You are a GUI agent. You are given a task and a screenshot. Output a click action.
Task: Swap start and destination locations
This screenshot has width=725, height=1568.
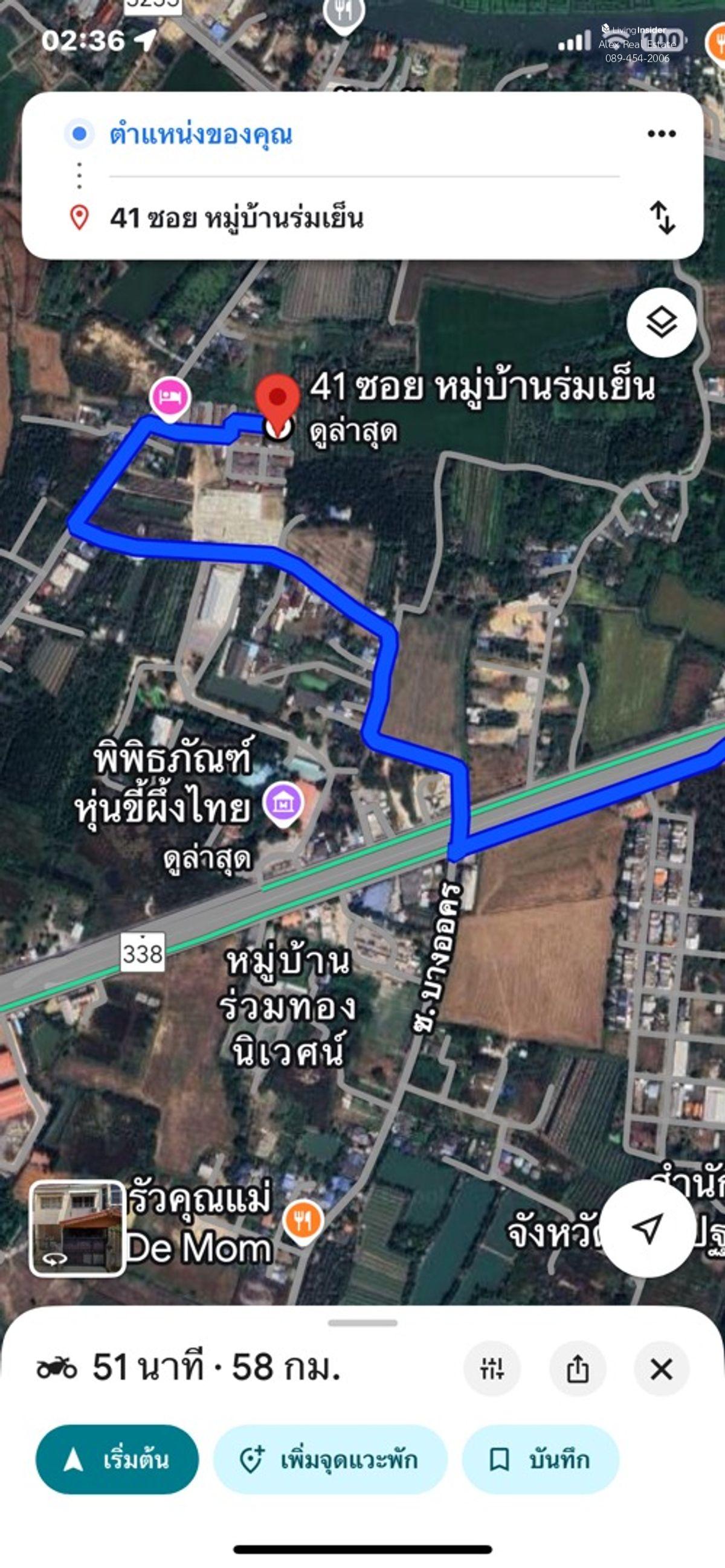coord(662,218)
